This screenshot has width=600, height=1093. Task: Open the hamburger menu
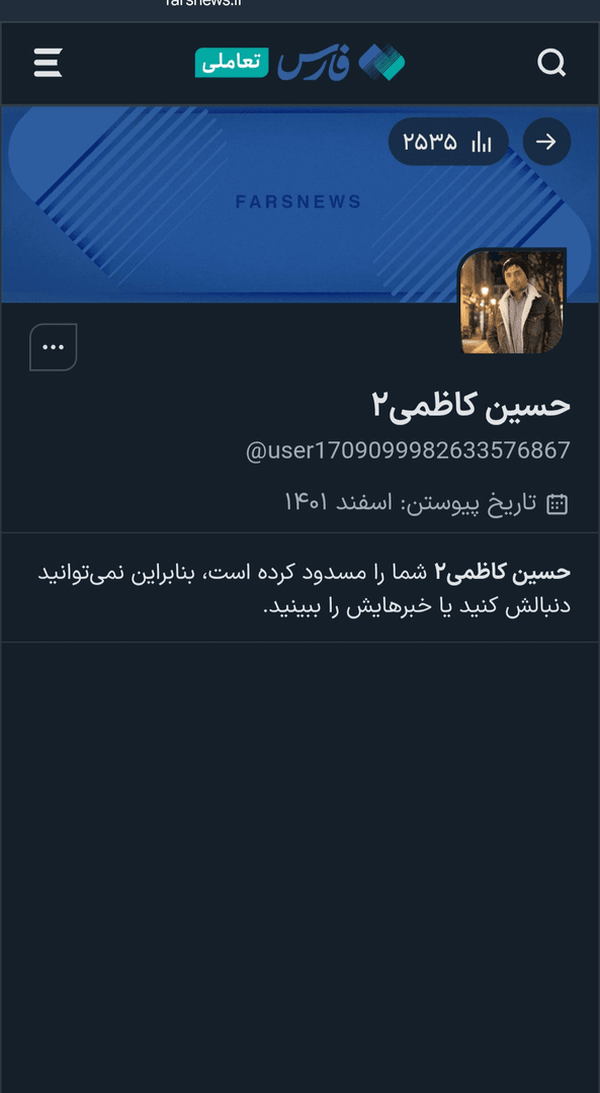click(48, 63)
